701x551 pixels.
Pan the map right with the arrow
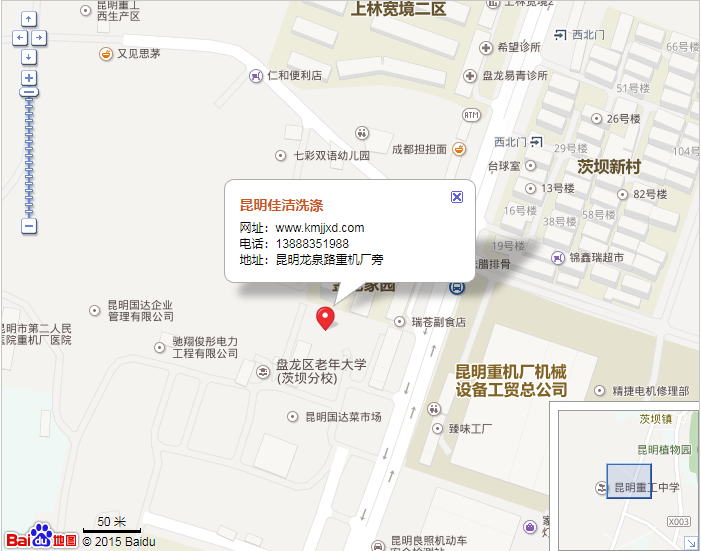(39, 37)
